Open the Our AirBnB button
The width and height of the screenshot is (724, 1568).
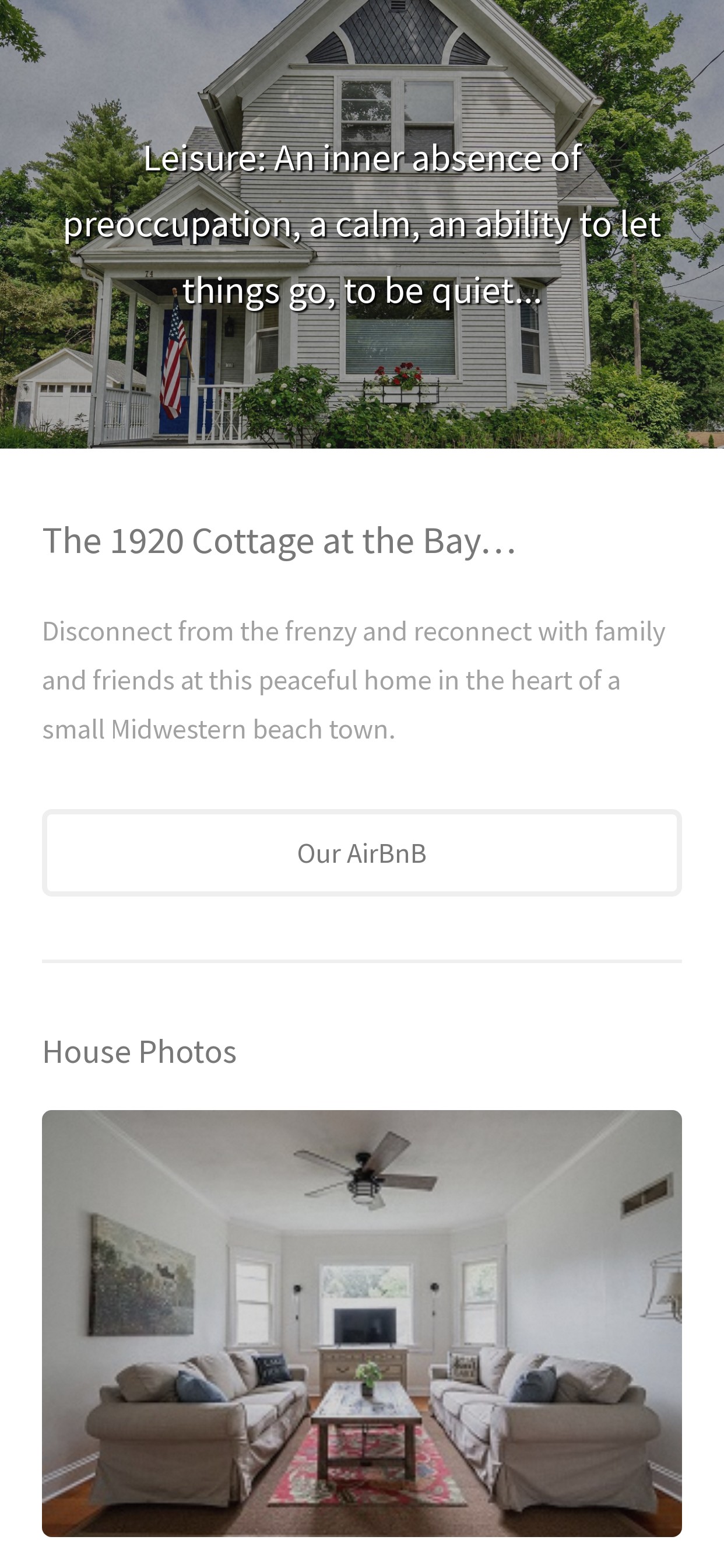coord(361,853)
